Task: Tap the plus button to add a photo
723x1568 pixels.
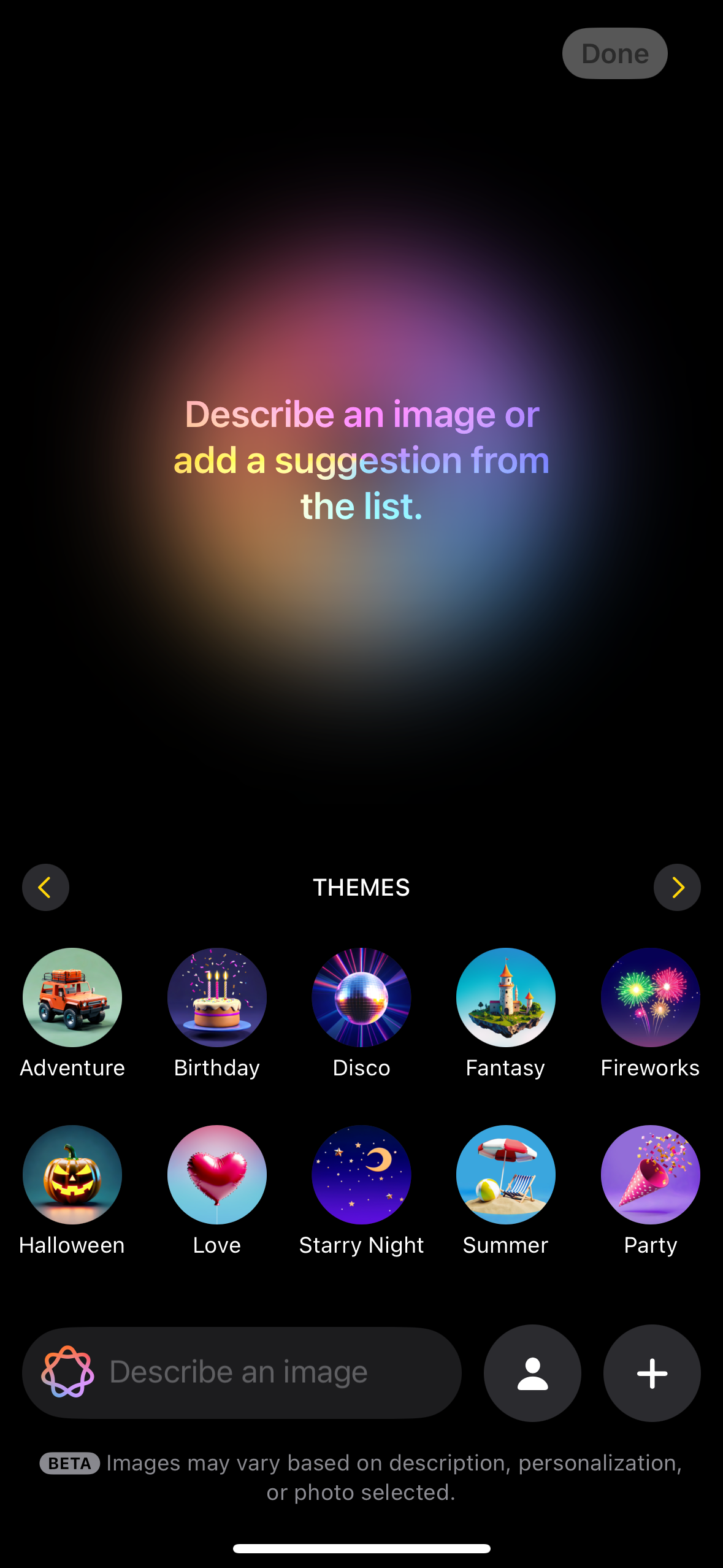Action: pyautogui.click(x=652, y=1373)
